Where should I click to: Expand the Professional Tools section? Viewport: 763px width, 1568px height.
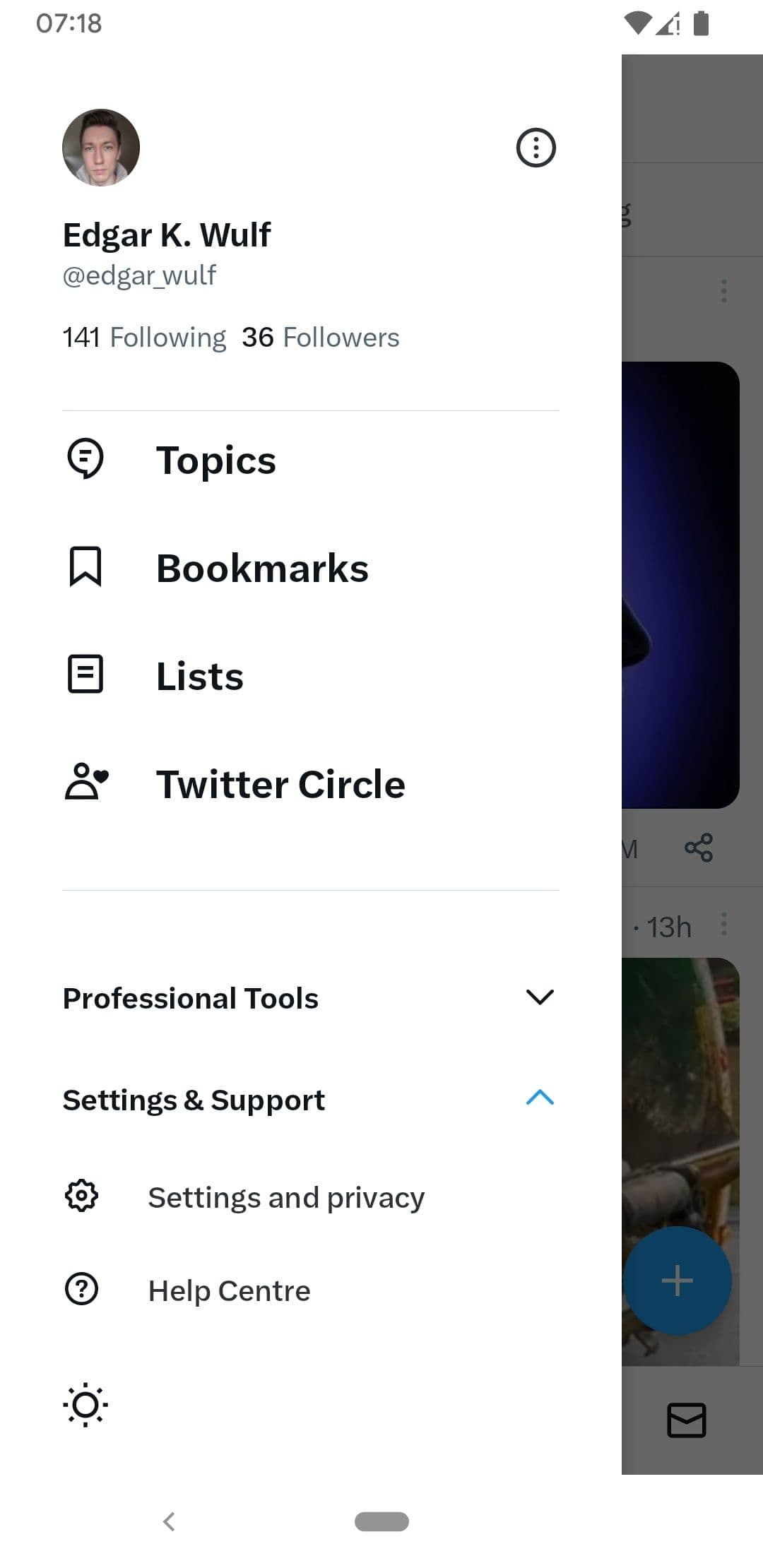coord(540,997)
